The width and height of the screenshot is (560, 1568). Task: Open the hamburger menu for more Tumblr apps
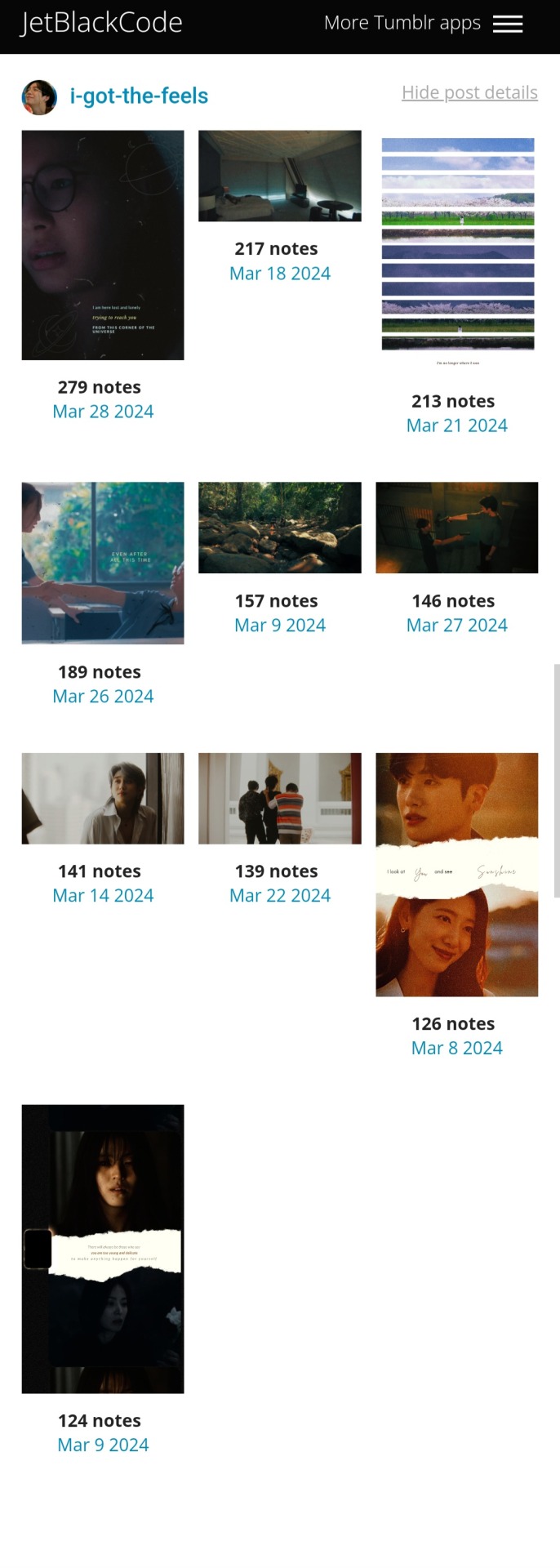[x=507, y=24]
